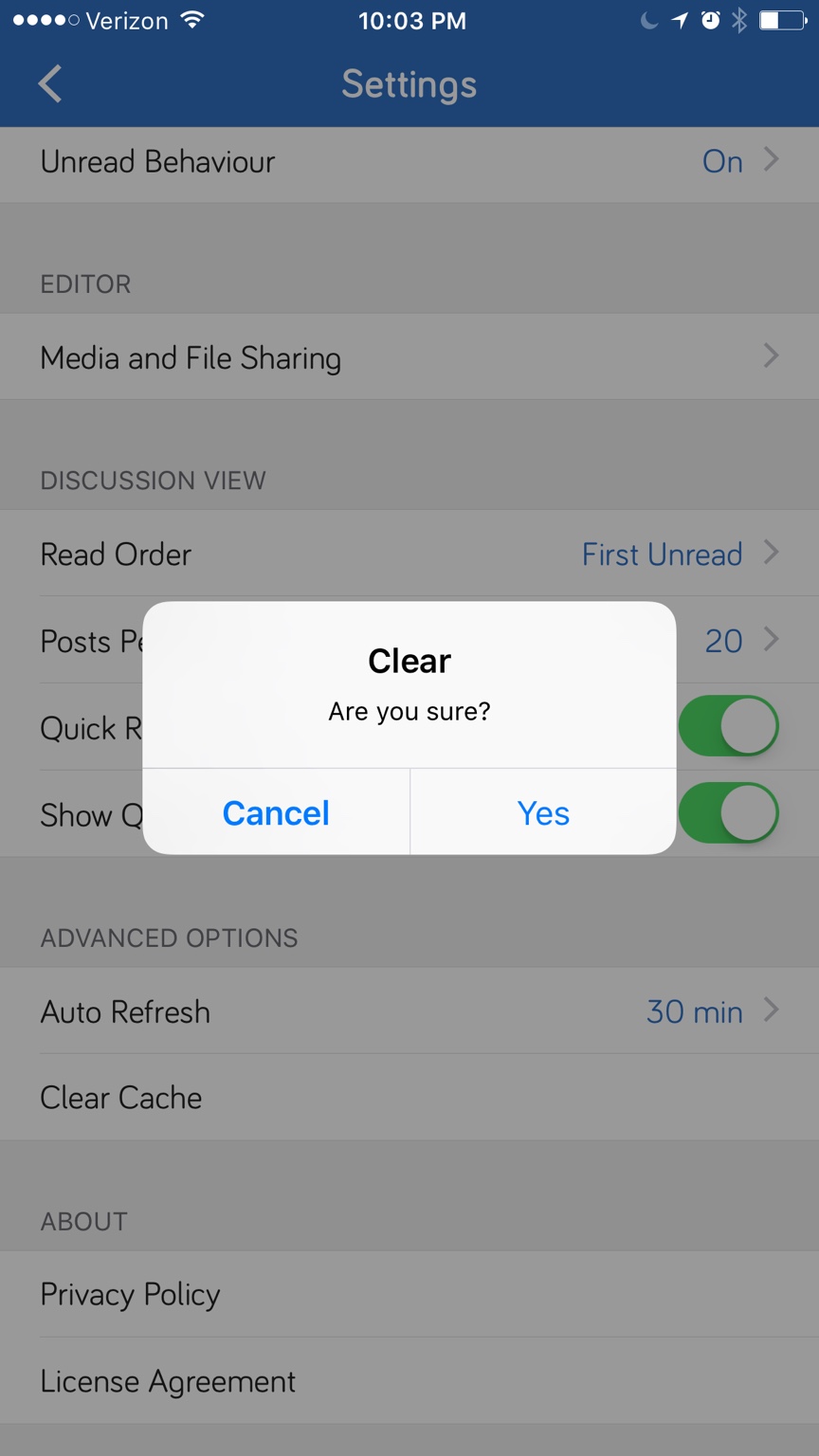The image size is (819, 1456).
Task: Turn off the Show Q… switch
Action: (x=729, y=812)
